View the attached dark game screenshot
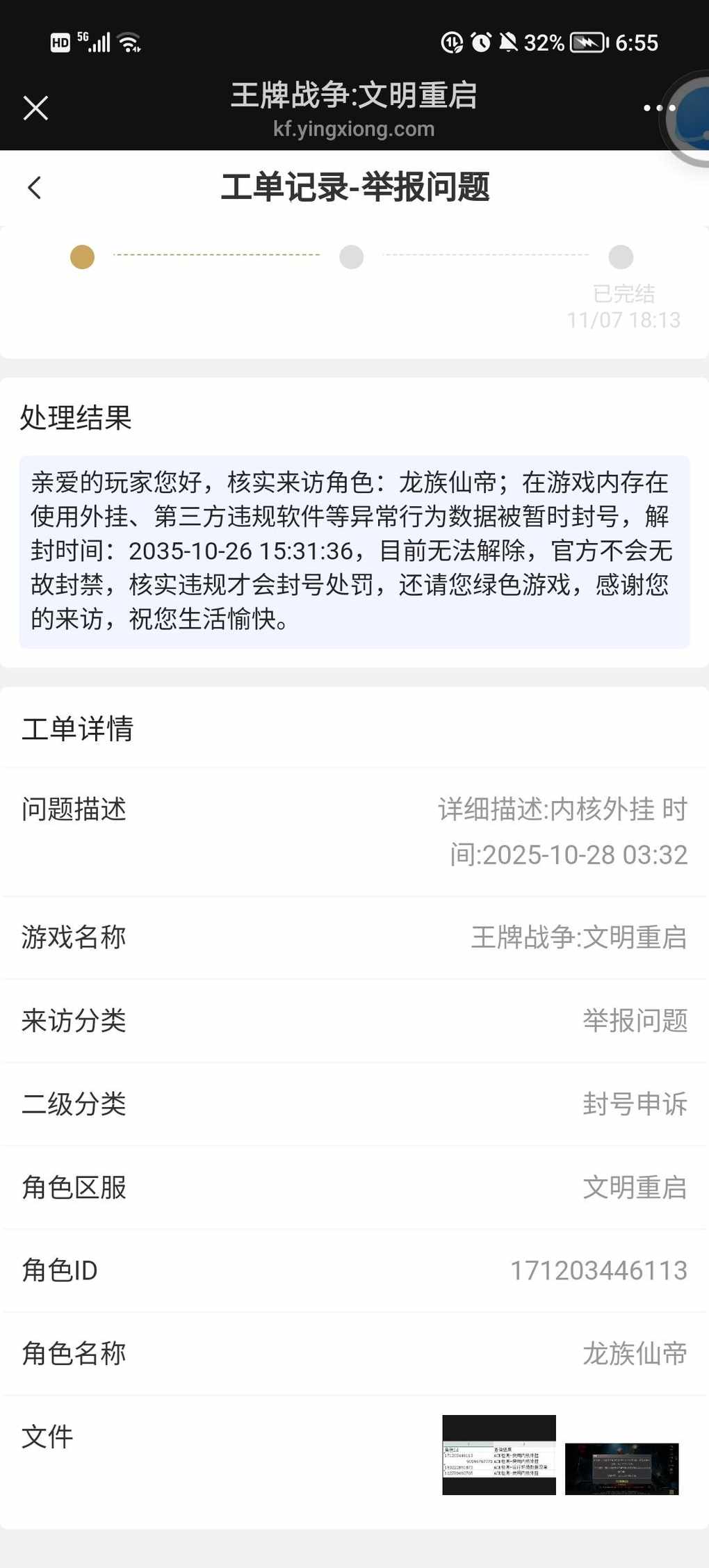709x1568 pixels. tap(621, 1469)
